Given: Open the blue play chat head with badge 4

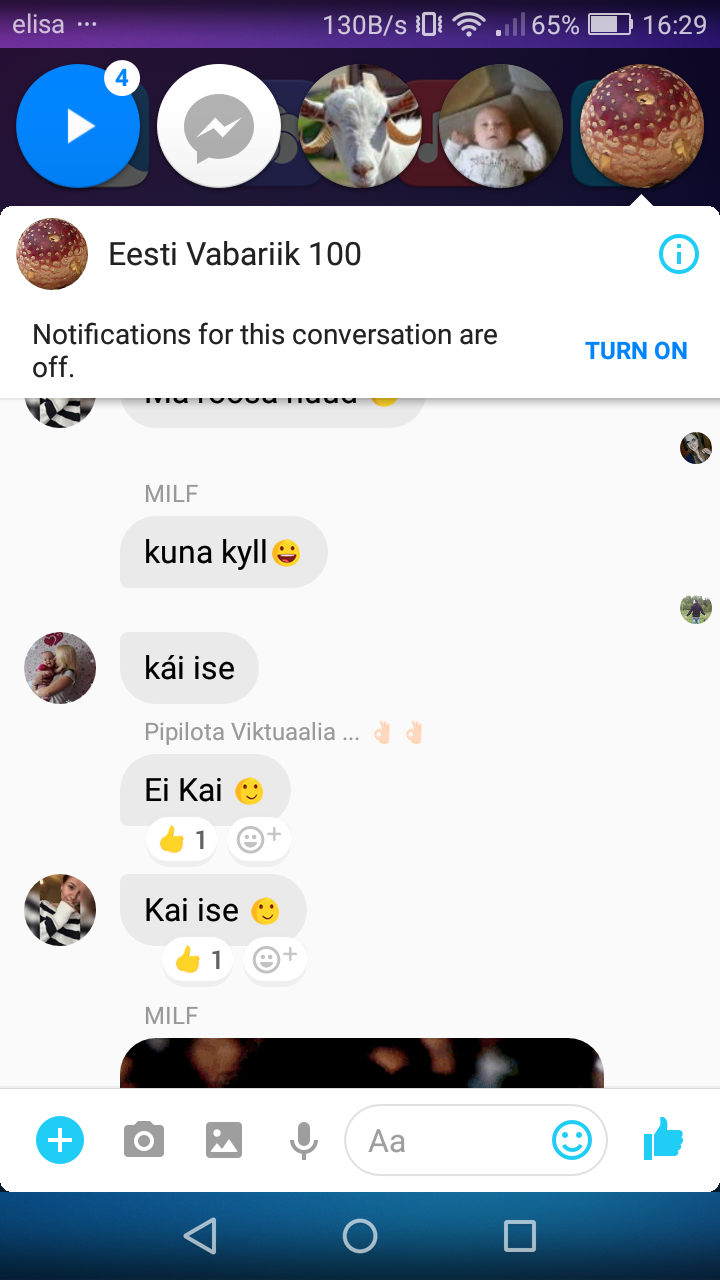Looking at the screenshot, I should [x=79, y=126].
